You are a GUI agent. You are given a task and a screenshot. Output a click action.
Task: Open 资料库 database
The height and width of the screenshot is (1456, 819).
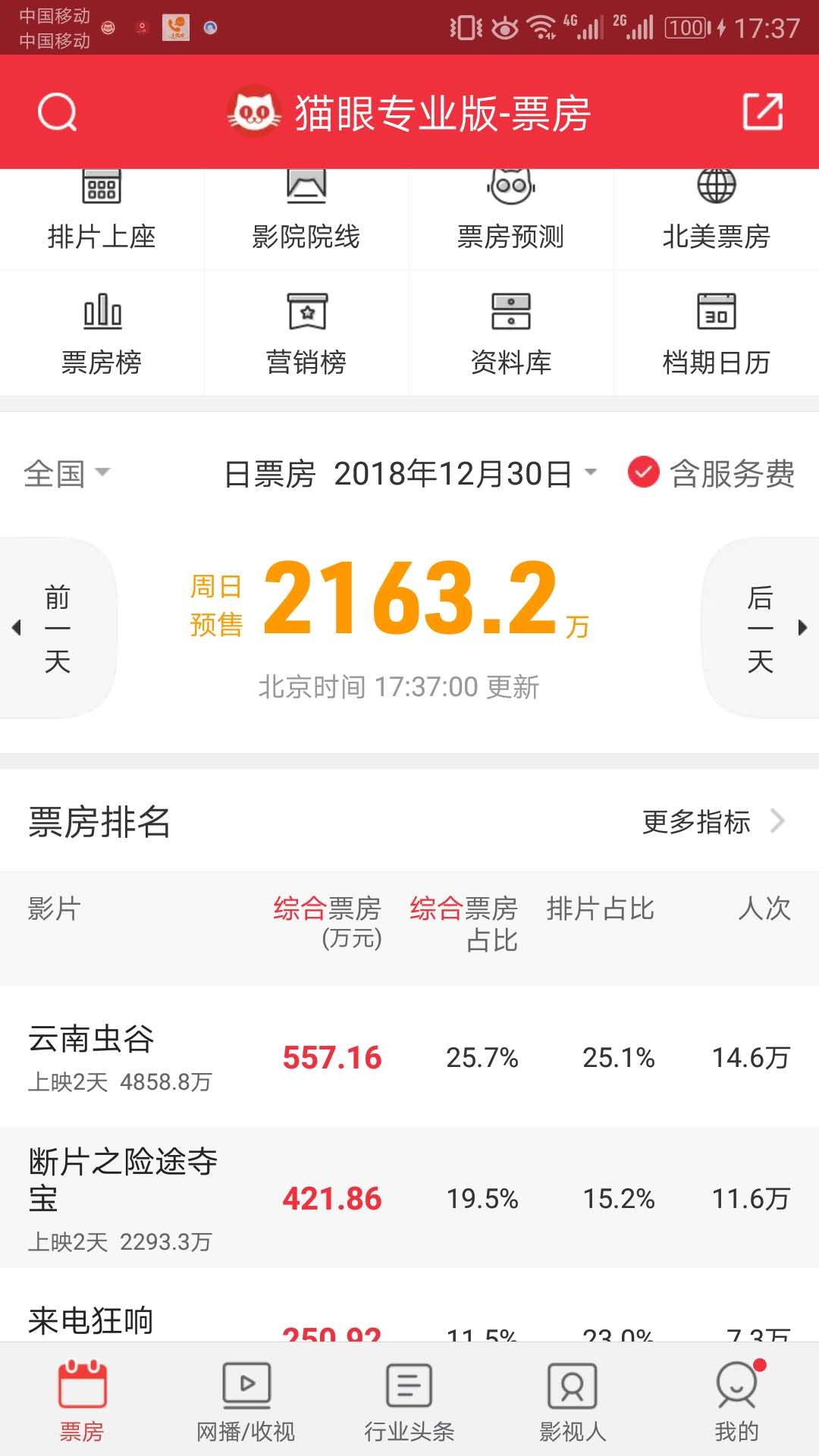(x=511, y=334)
